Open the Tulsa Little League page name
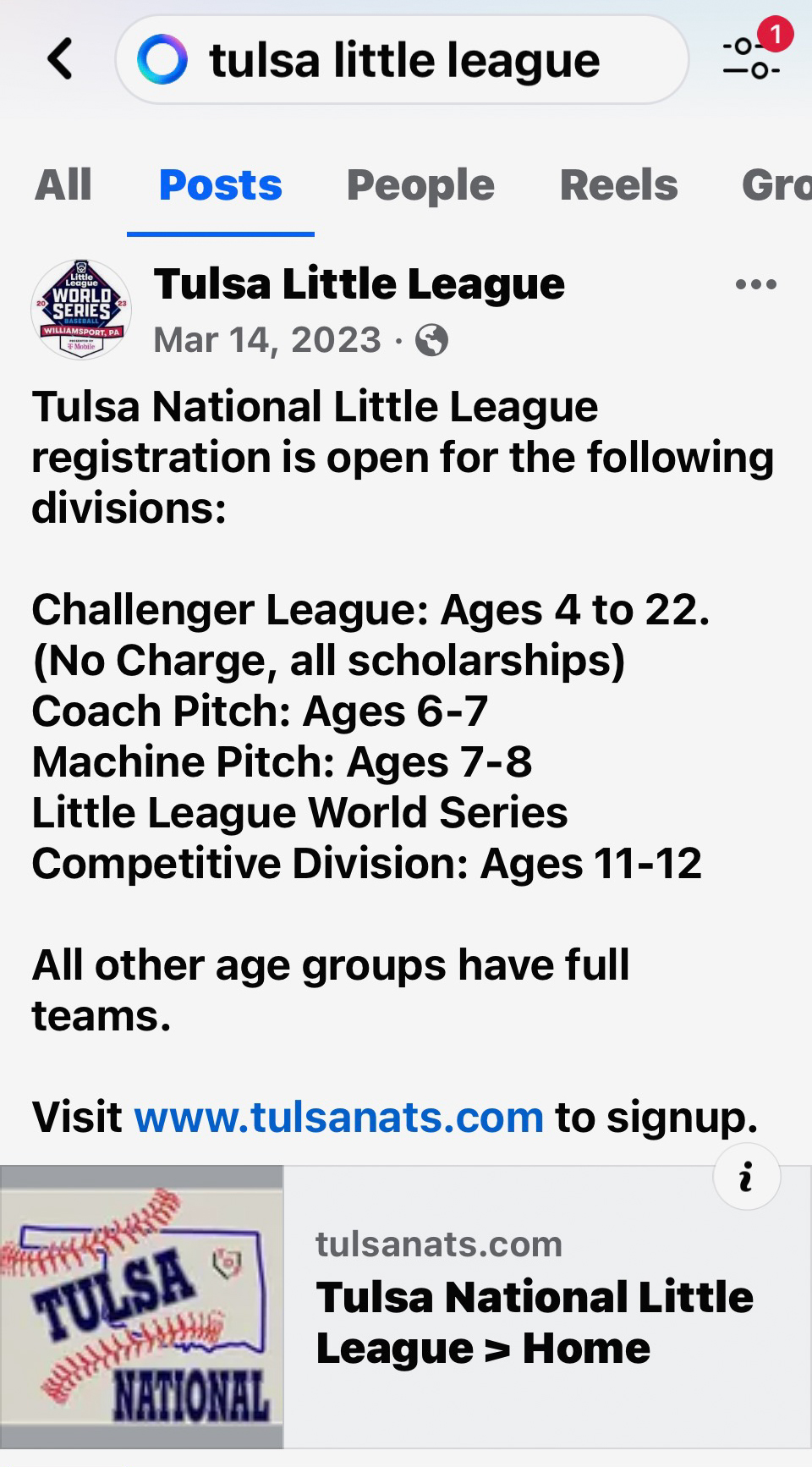This screenshot has height=1467, width=812. [x=359, y=284]
